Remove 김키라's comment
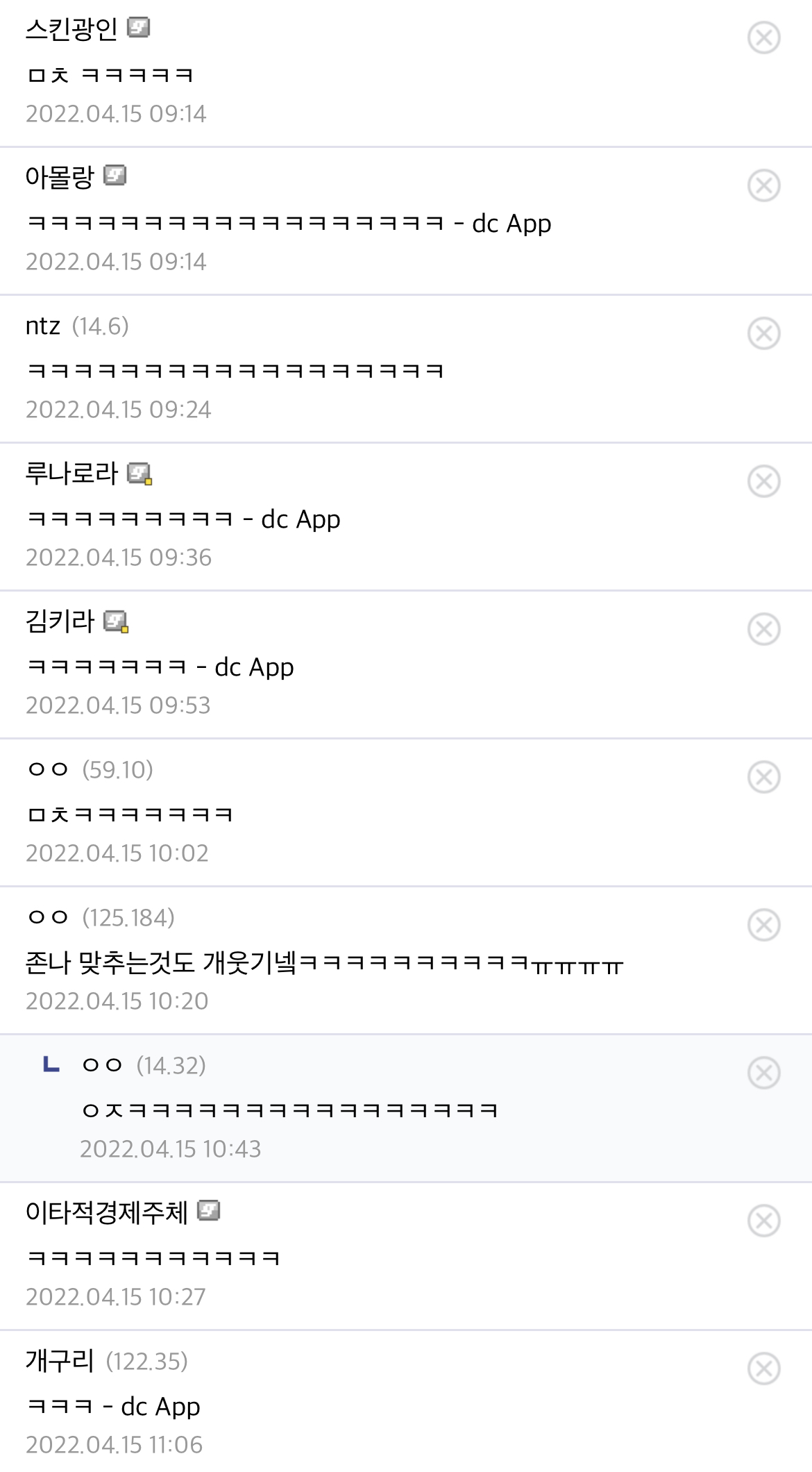The image size is (812, 1472). [763, 629]
